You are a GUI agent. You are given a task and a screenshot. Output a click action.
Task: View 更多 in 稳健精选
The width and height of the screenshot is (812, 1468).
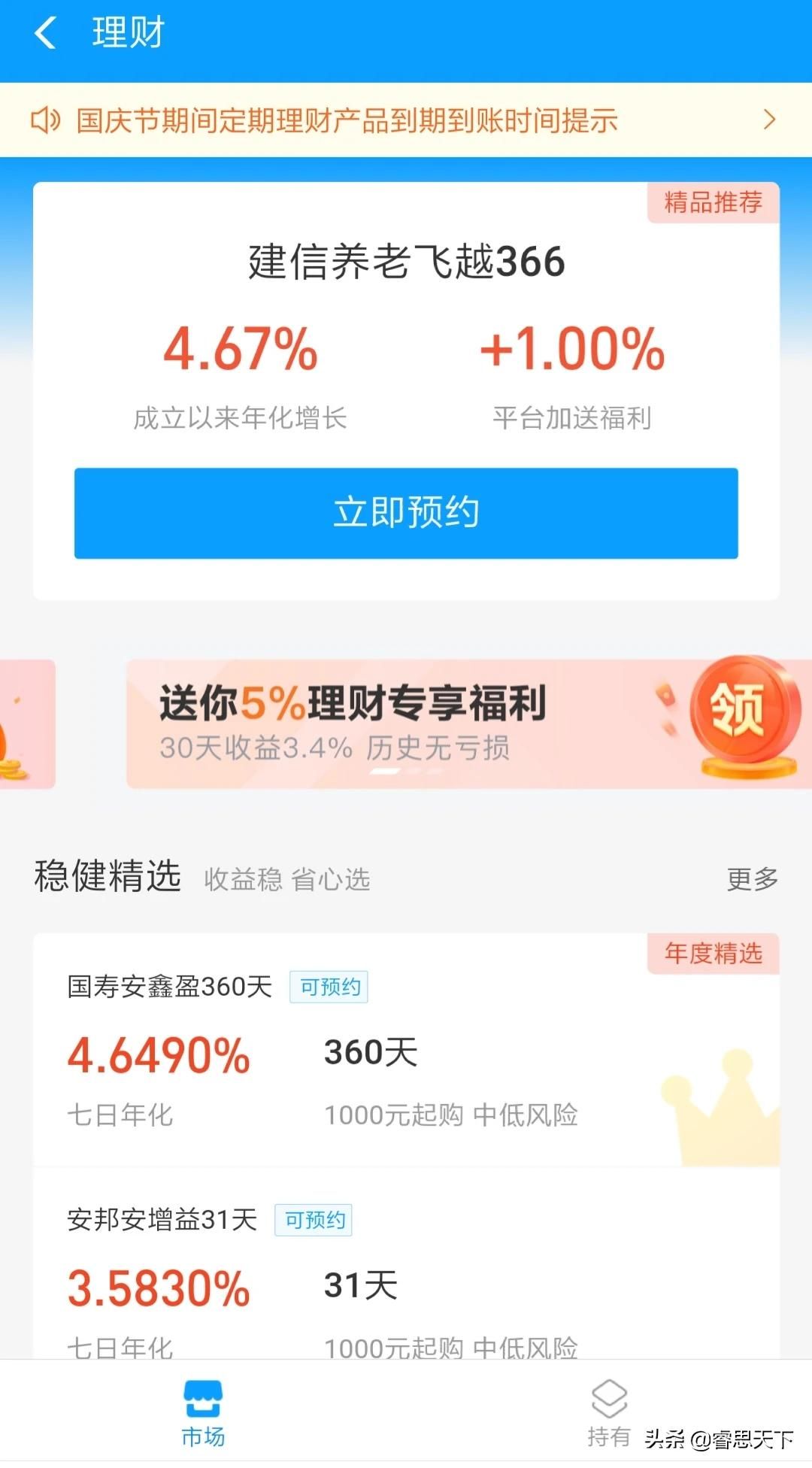(x=752, y=878)
